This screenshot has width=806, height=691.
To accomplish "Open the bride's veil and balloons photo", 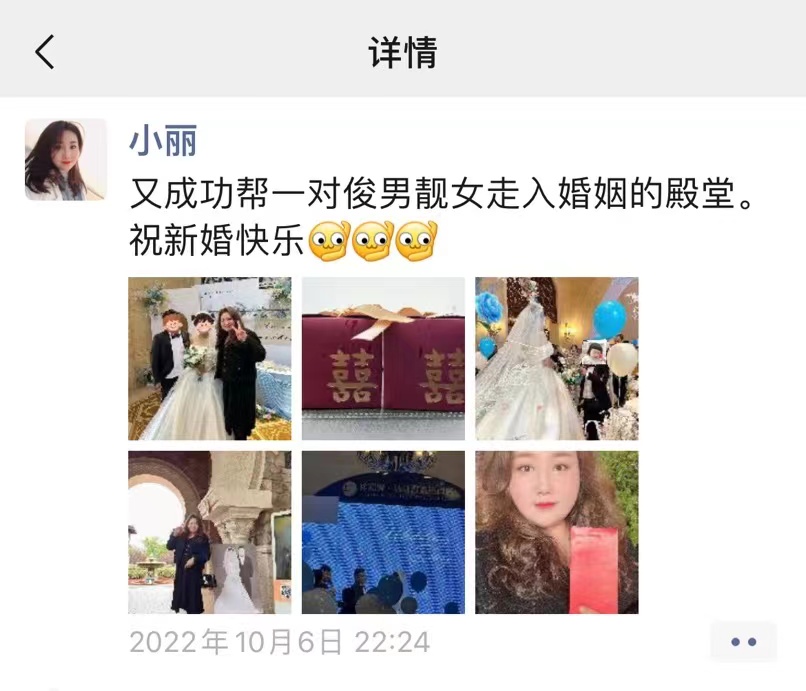I will (x=556, y=359).
